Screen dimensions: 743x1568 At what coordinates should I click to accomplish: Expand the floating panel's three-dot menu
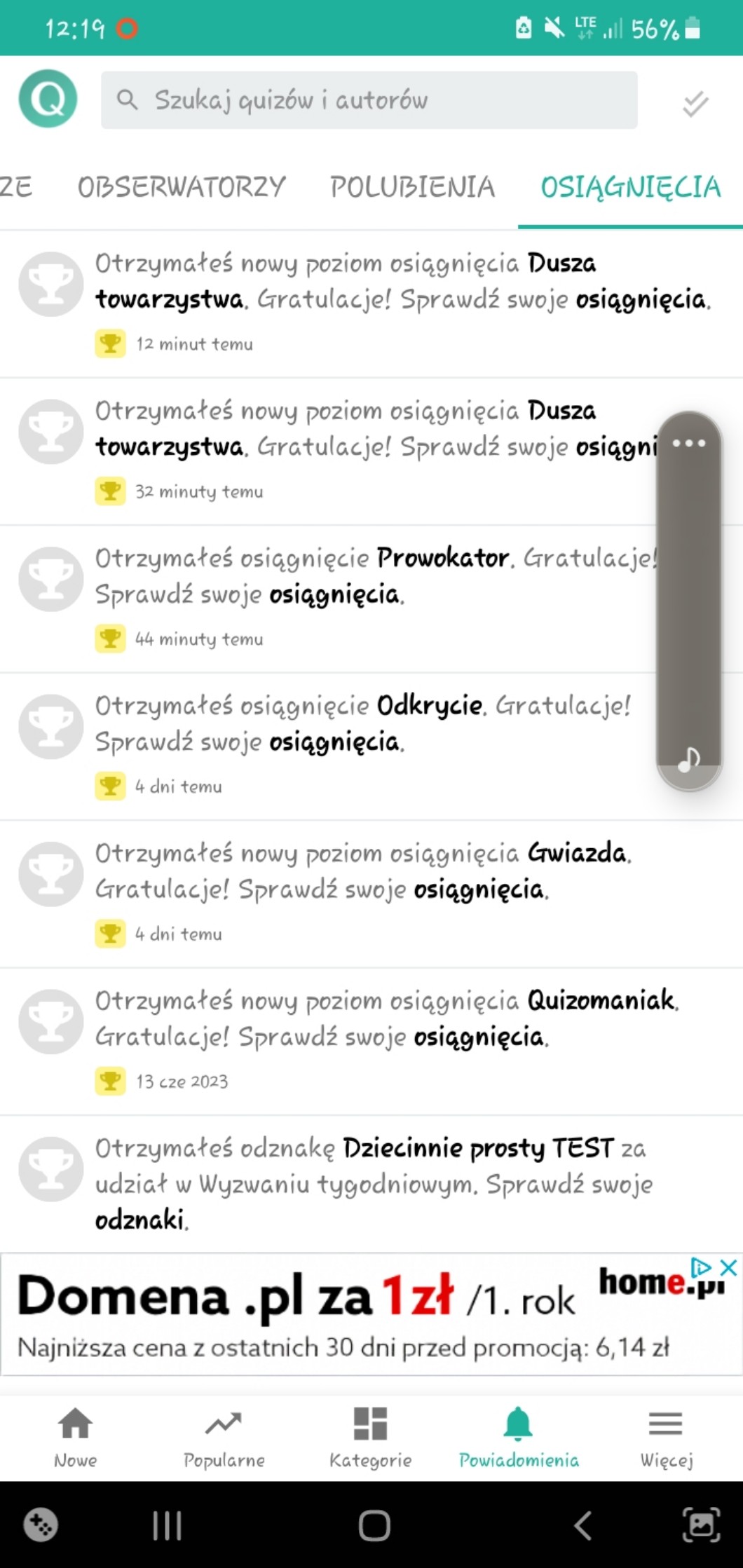pos(688,443)
